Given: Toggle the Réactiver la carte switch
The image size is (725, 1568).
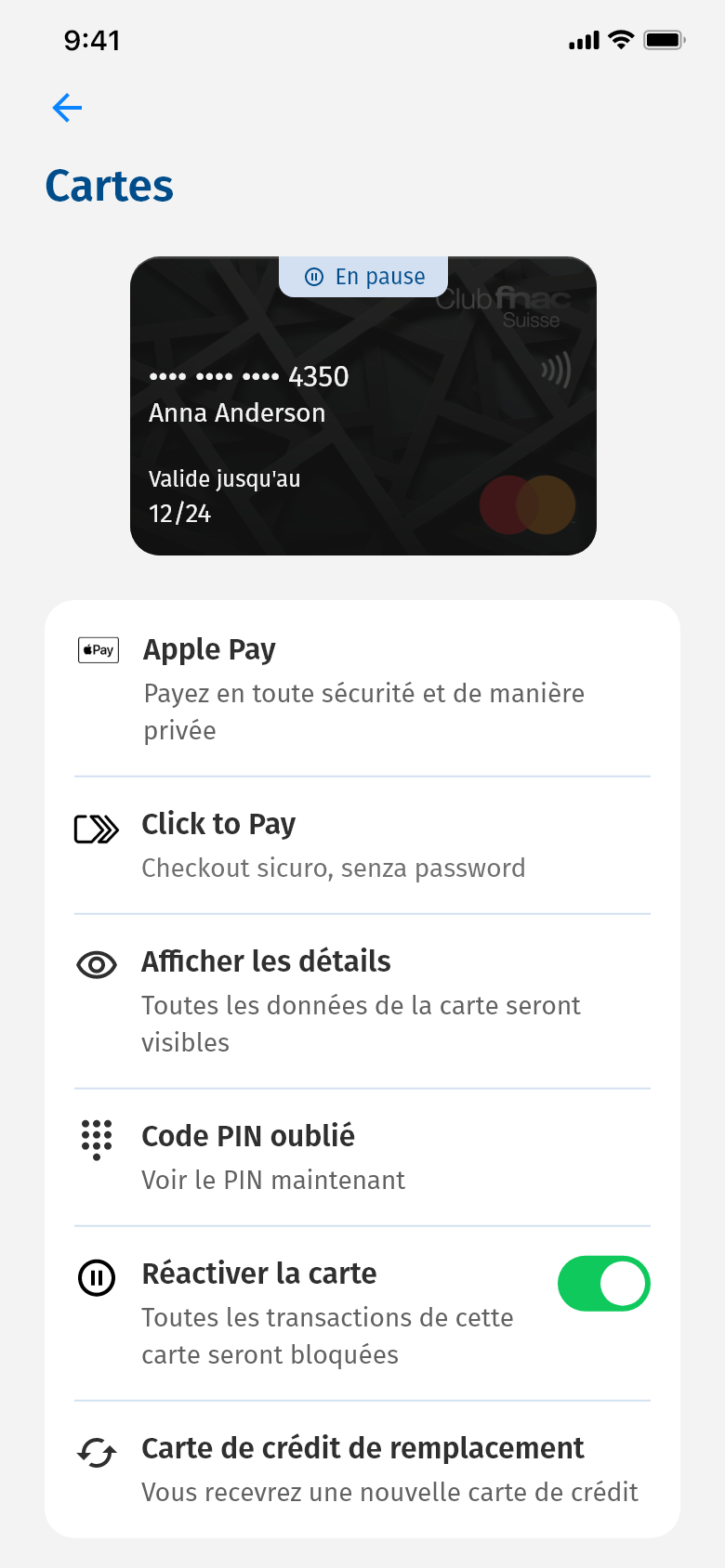Looking at the screenshot, I should pyautogui.click(x=603, y=1284).
